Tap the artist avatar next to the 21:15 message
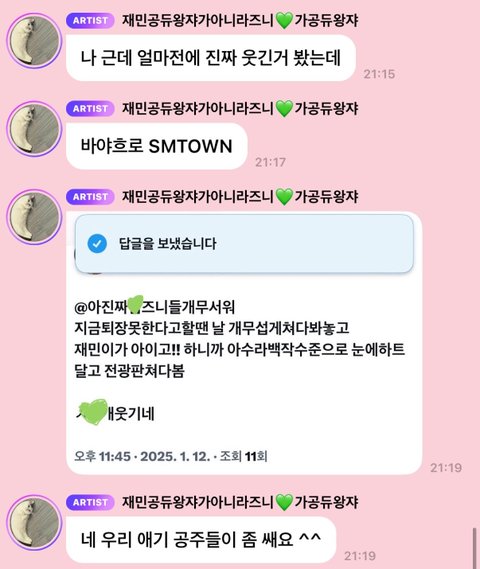 click(x=34, y=41)
